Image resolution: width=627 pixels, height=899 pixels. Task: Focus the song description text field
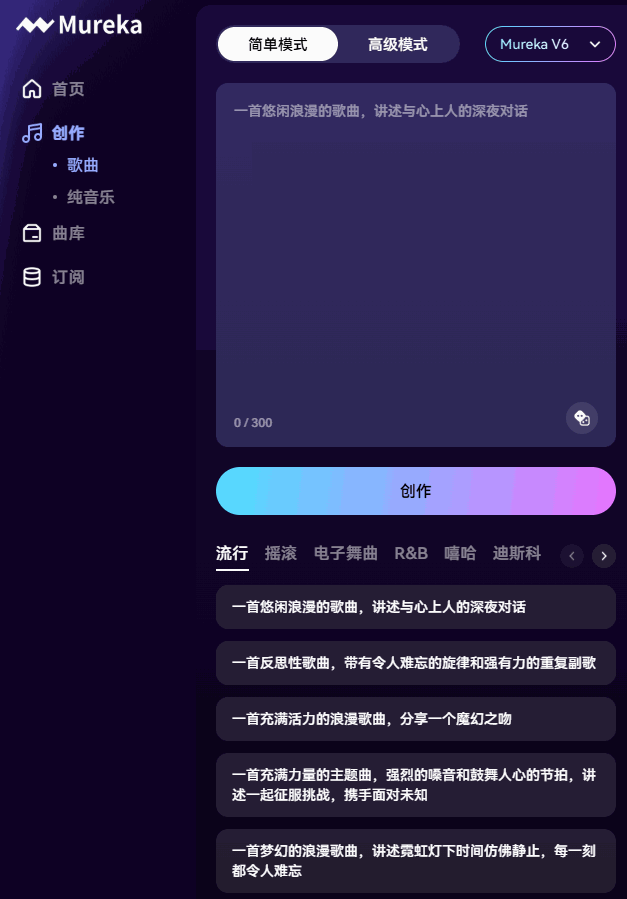pos(415,250)
